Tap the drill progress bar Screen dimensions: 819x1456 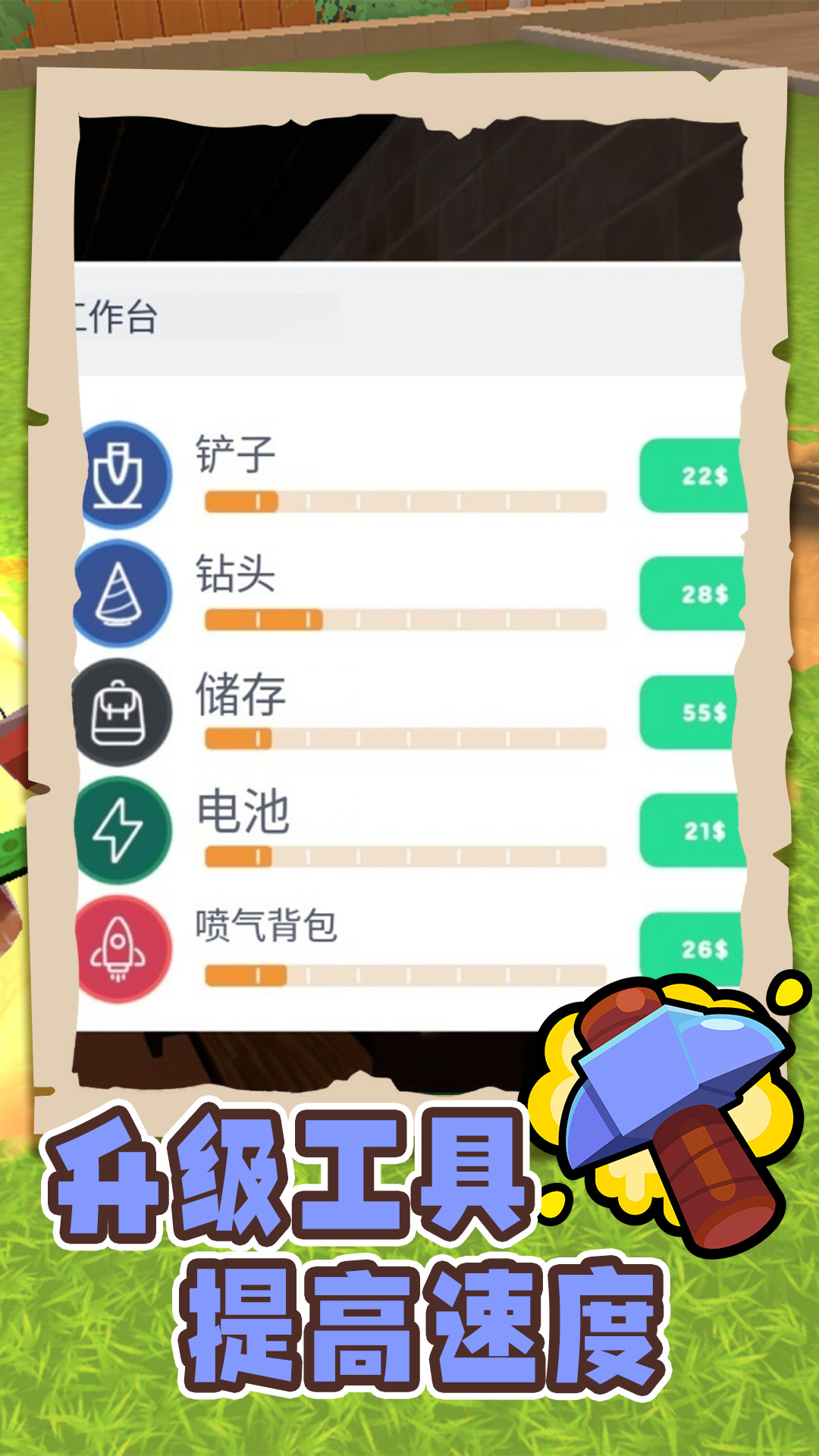pyautogui.click(x=406, y=620)
